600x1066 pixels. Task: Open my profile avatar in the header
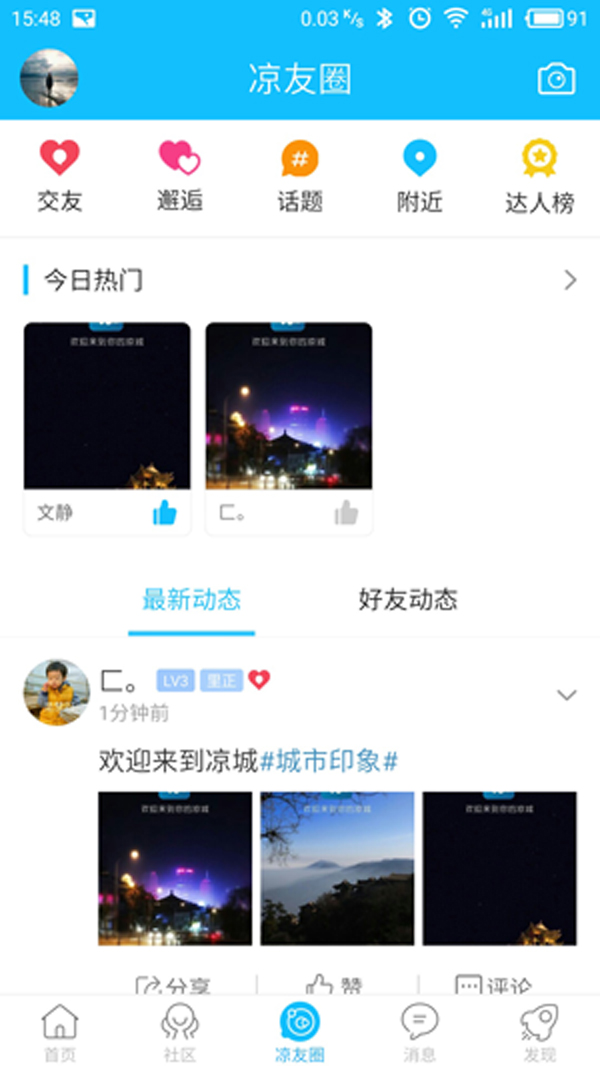coord(49,78)
